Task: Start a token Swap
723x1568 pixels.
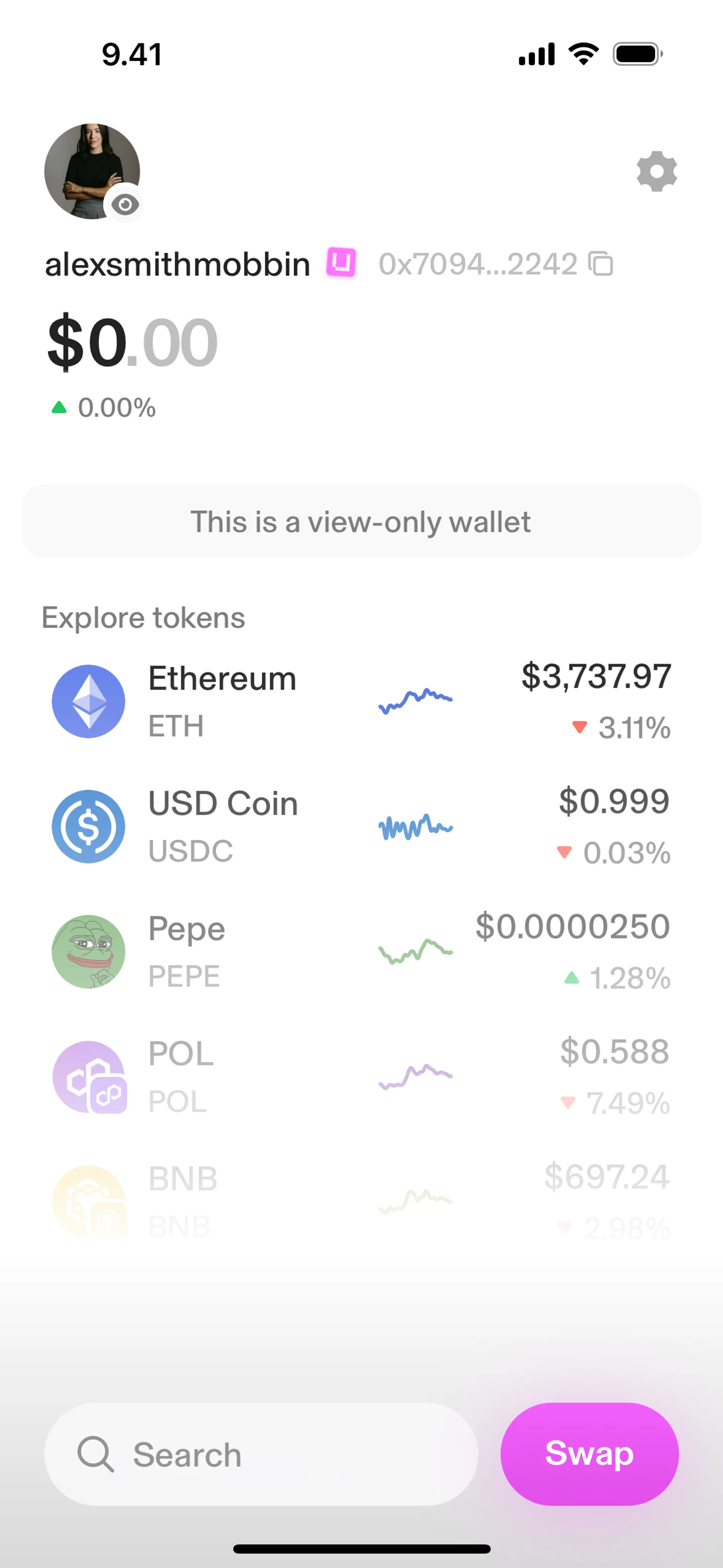Action: (x=589, y=1454)
